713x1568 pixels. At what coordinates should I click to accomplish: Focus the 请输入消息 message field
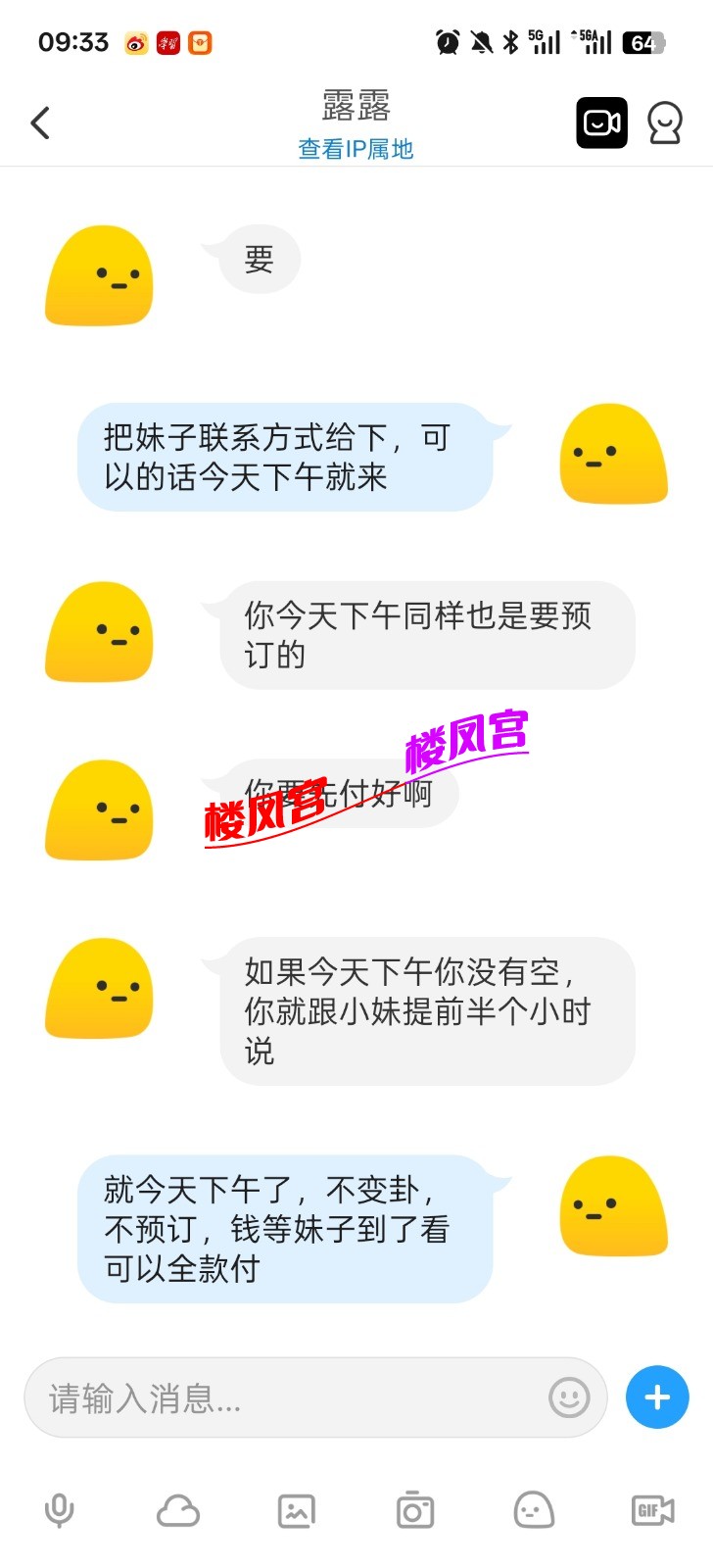[294, 1397]
